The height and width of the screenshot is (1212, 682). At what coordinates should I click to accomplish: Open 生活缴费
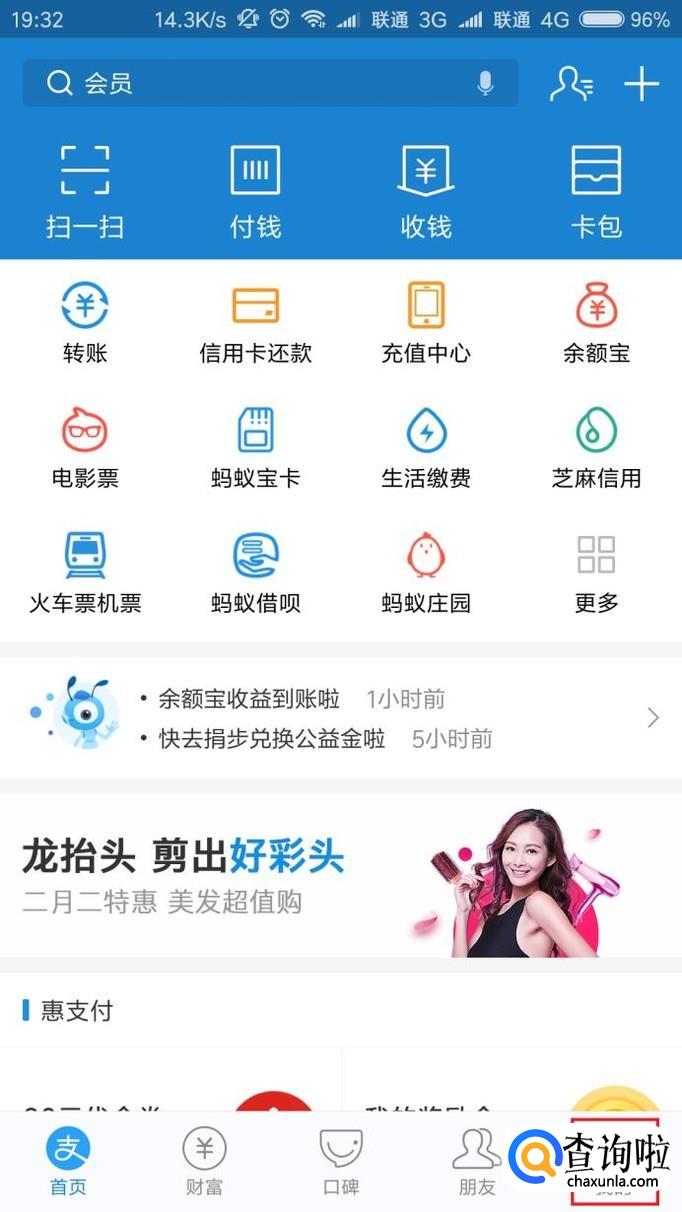[x=426, y=448]
